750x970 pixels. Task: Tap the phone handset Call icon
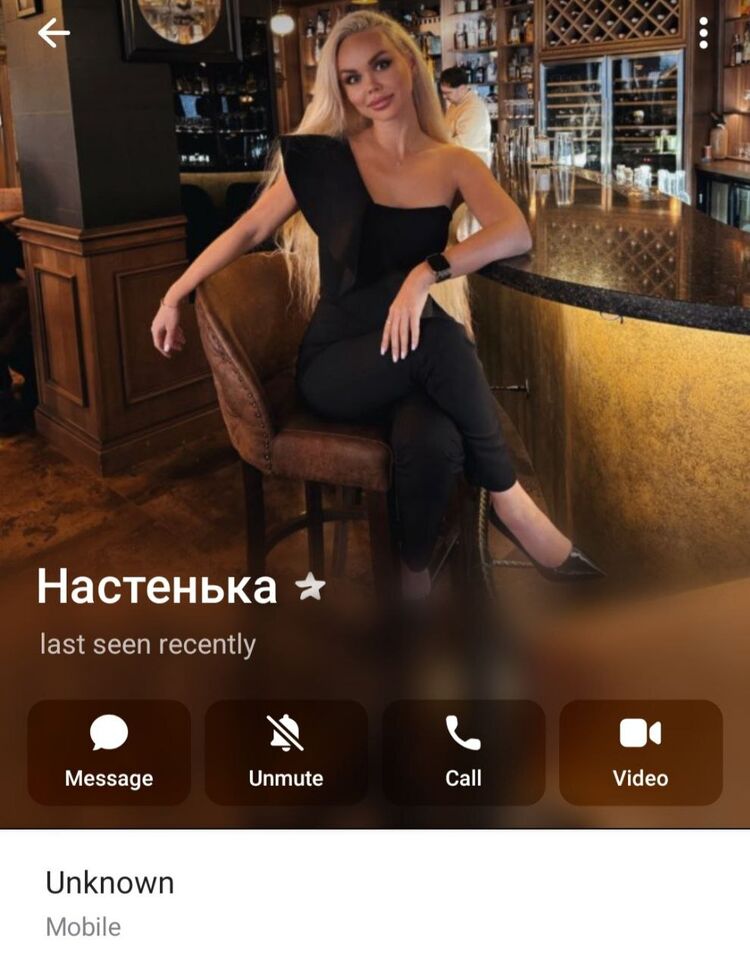point(464,733)
